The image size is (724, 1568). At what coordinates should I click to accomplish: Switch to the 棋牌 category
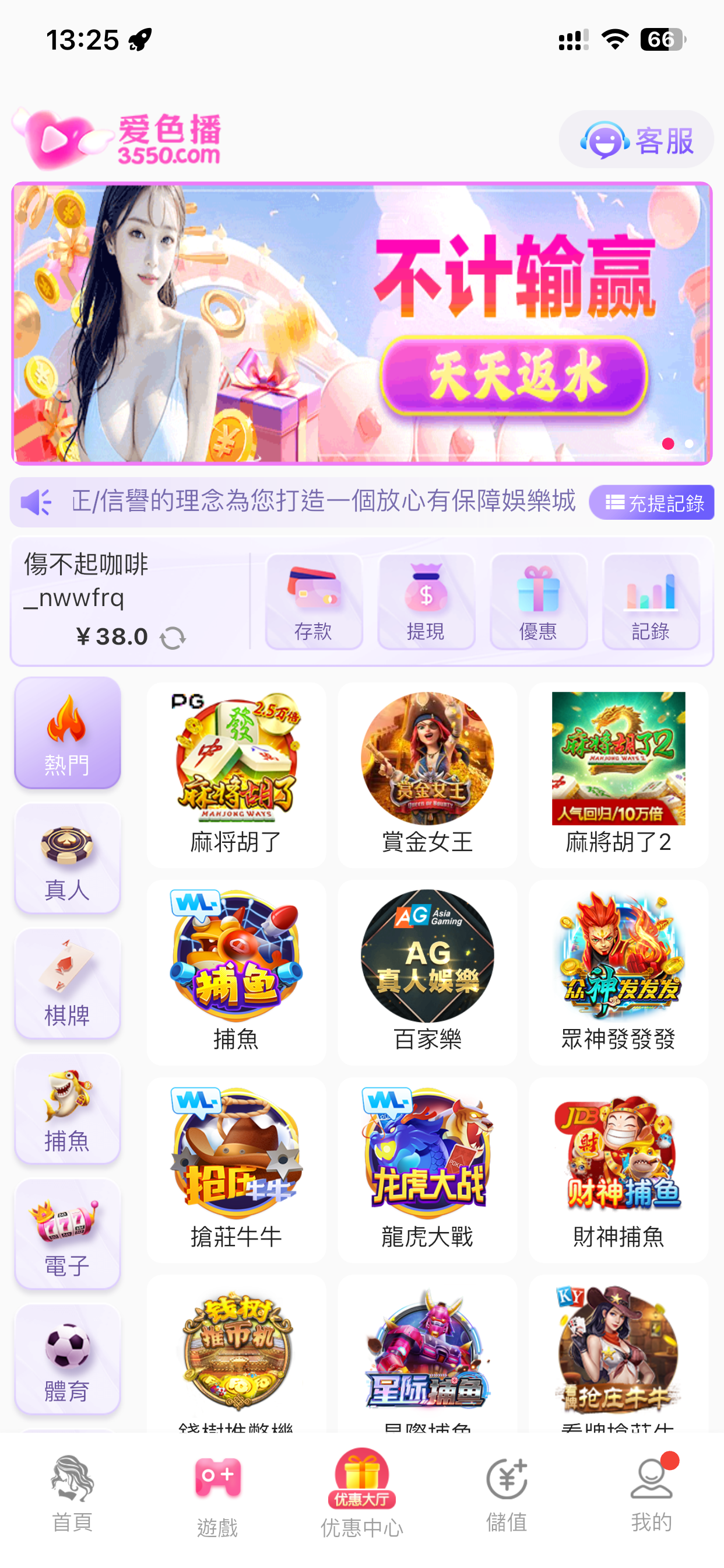[68, 983]
